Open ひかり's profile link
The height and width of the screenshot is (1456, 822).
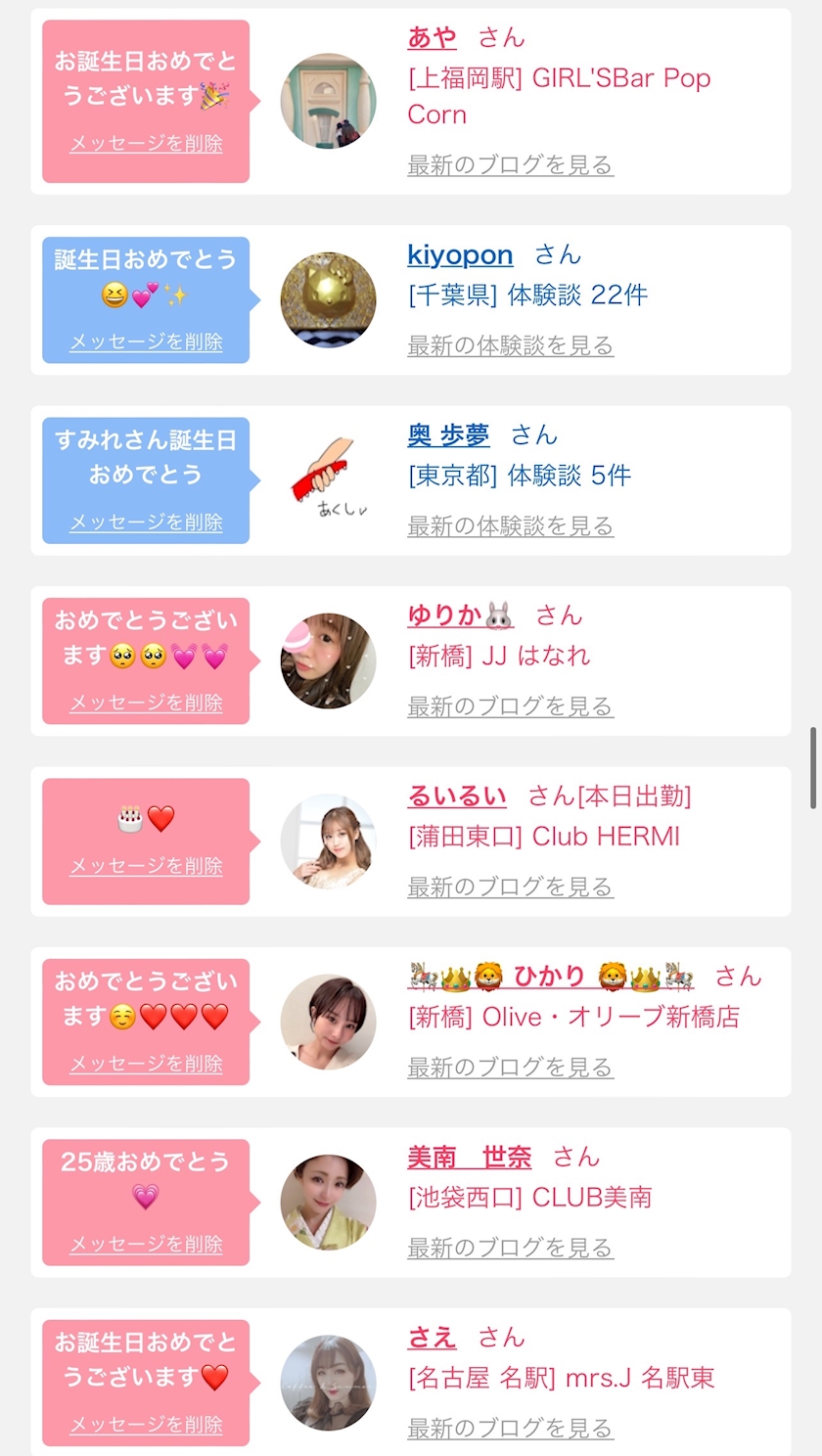pyautogui.click(x=551, y=977)
